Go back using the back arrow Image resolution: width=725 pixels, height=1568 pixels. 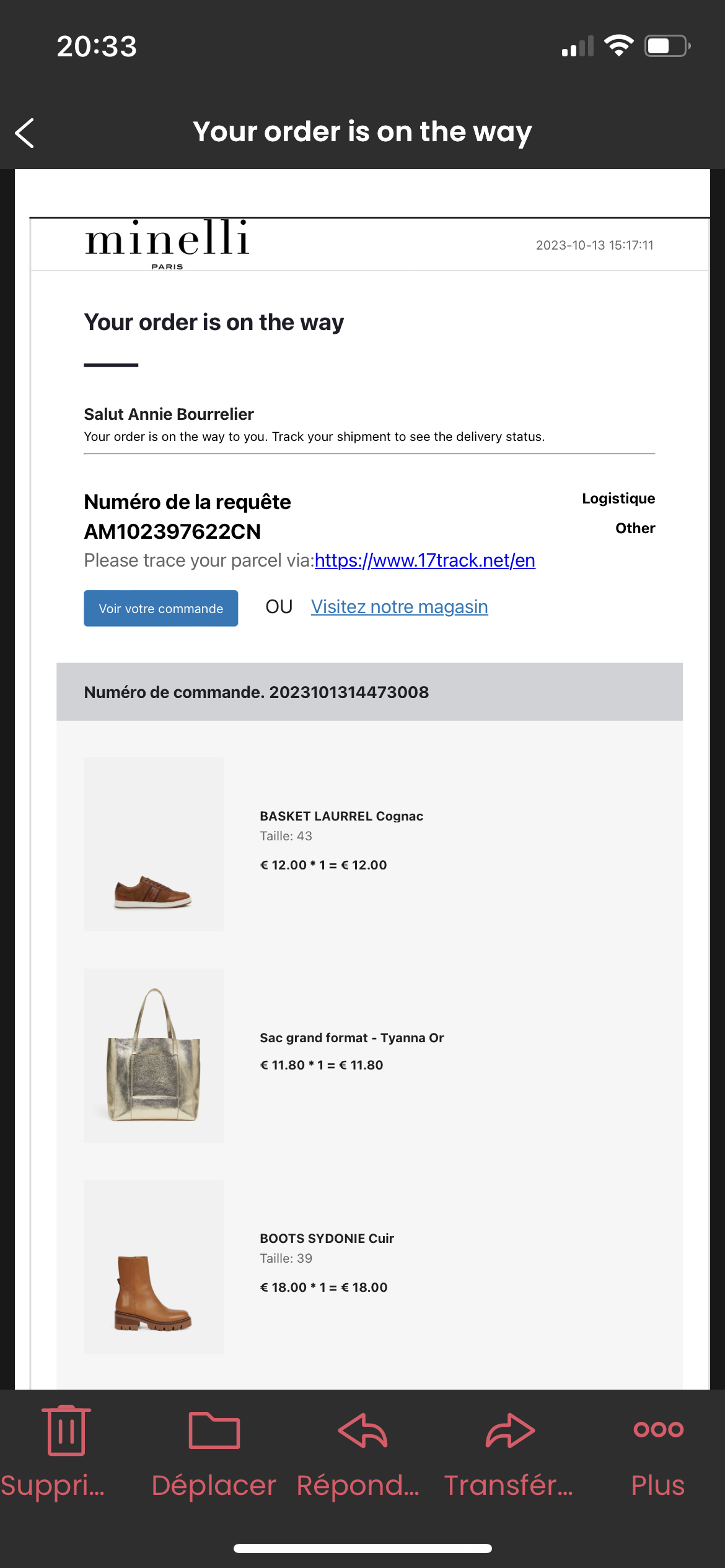(25, 133)
